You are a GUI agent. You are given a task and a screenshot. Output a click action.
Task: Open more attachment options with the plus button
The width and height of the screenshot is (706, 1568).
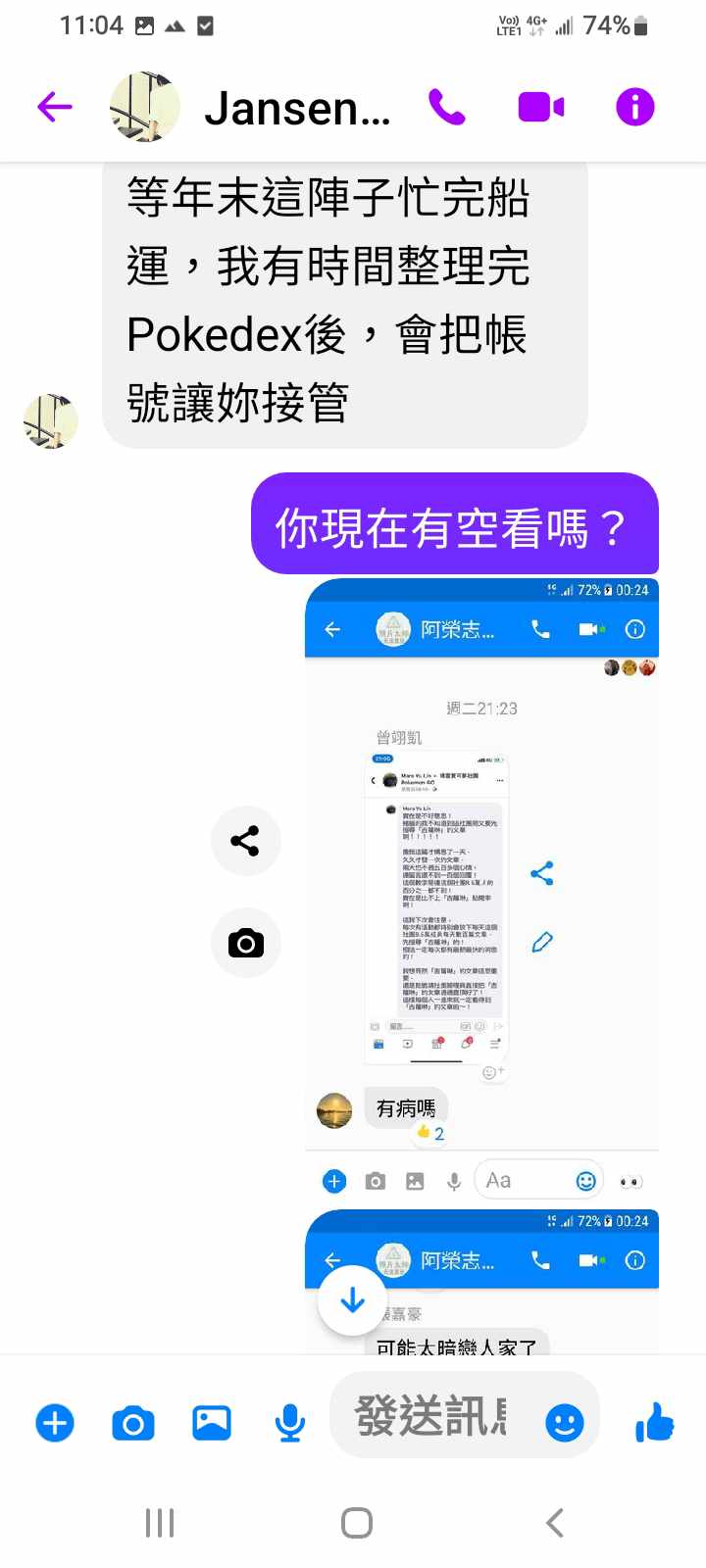(x=55, y=1422)
